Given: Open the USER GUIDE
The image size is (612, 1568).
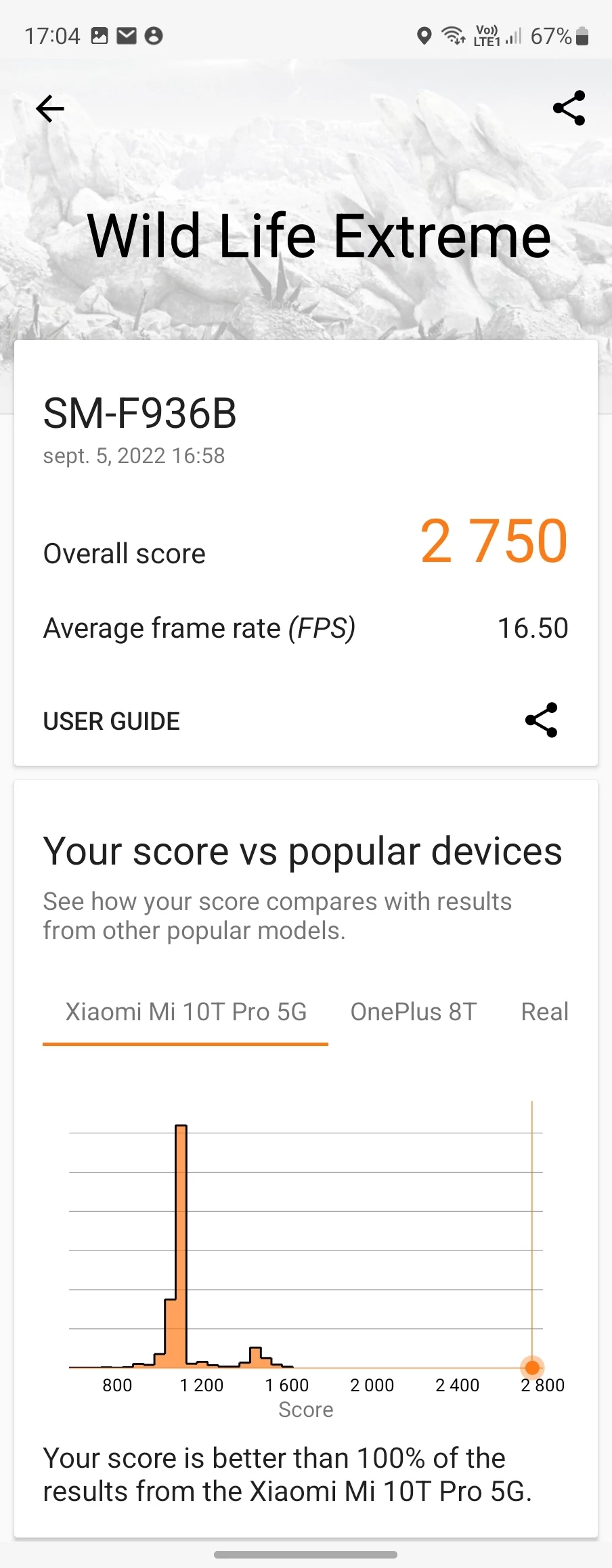Looking at the screenshot, I should click(112, 721).
